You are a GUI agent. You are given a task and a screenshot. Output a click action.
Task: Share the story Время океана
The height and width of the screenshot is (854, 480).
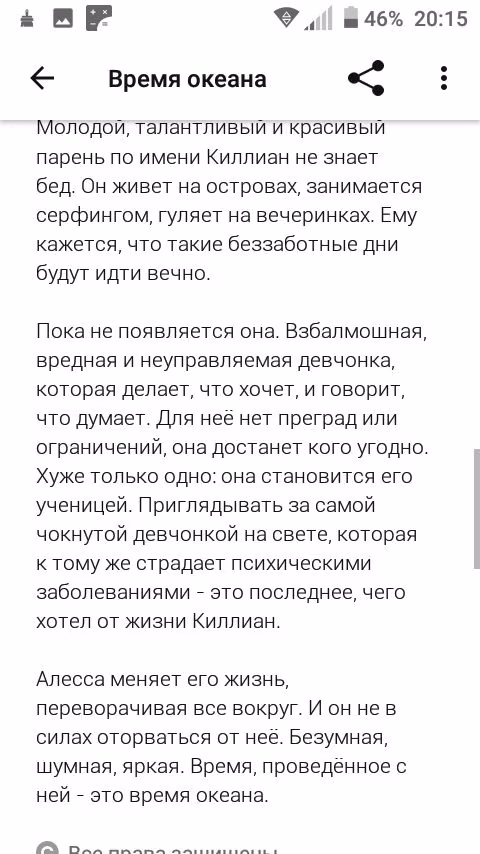[x=366, y=78]
